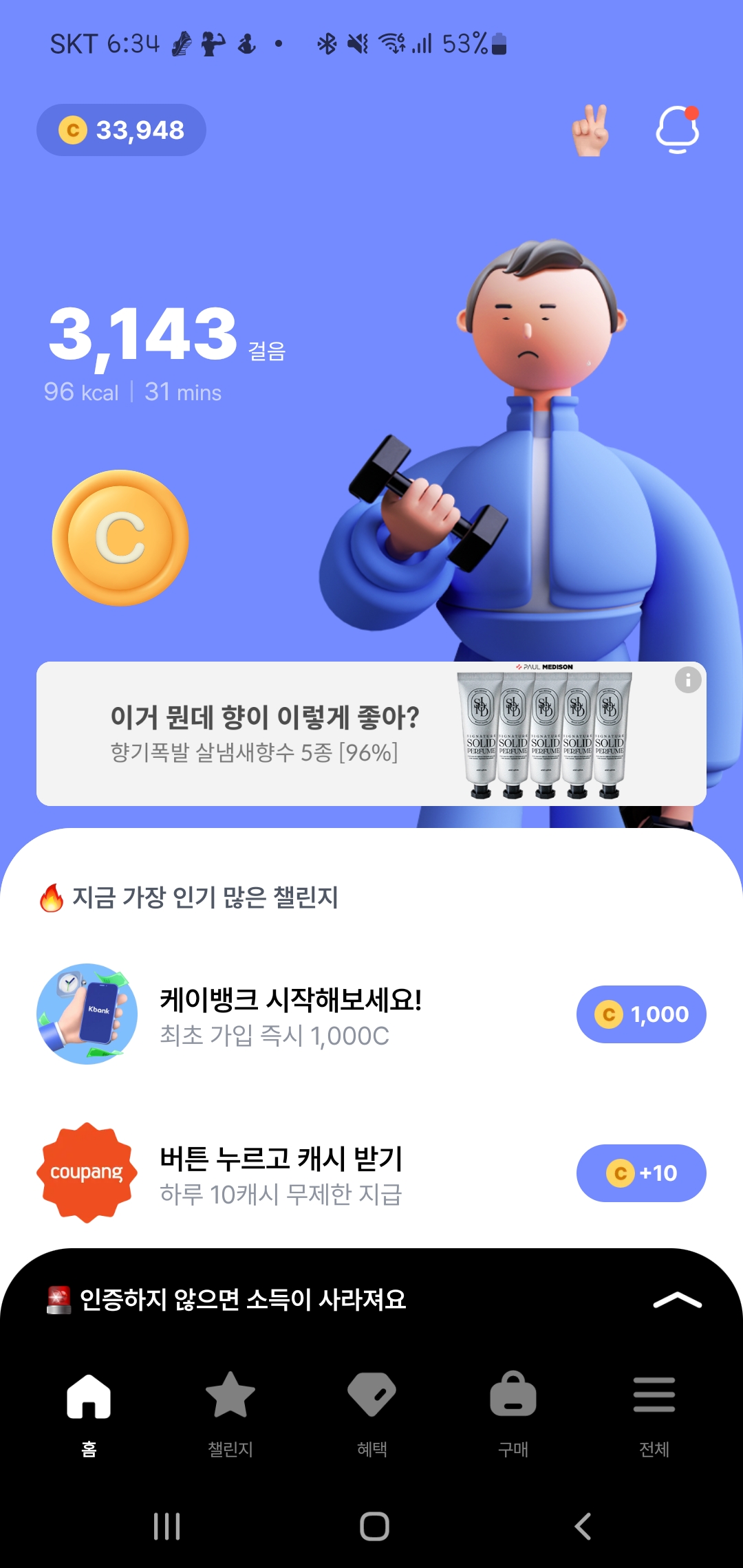This screenshot has height=1568, width=743.
Task: Switch to the 챌린지 tab
Action: pos(230,1411)
